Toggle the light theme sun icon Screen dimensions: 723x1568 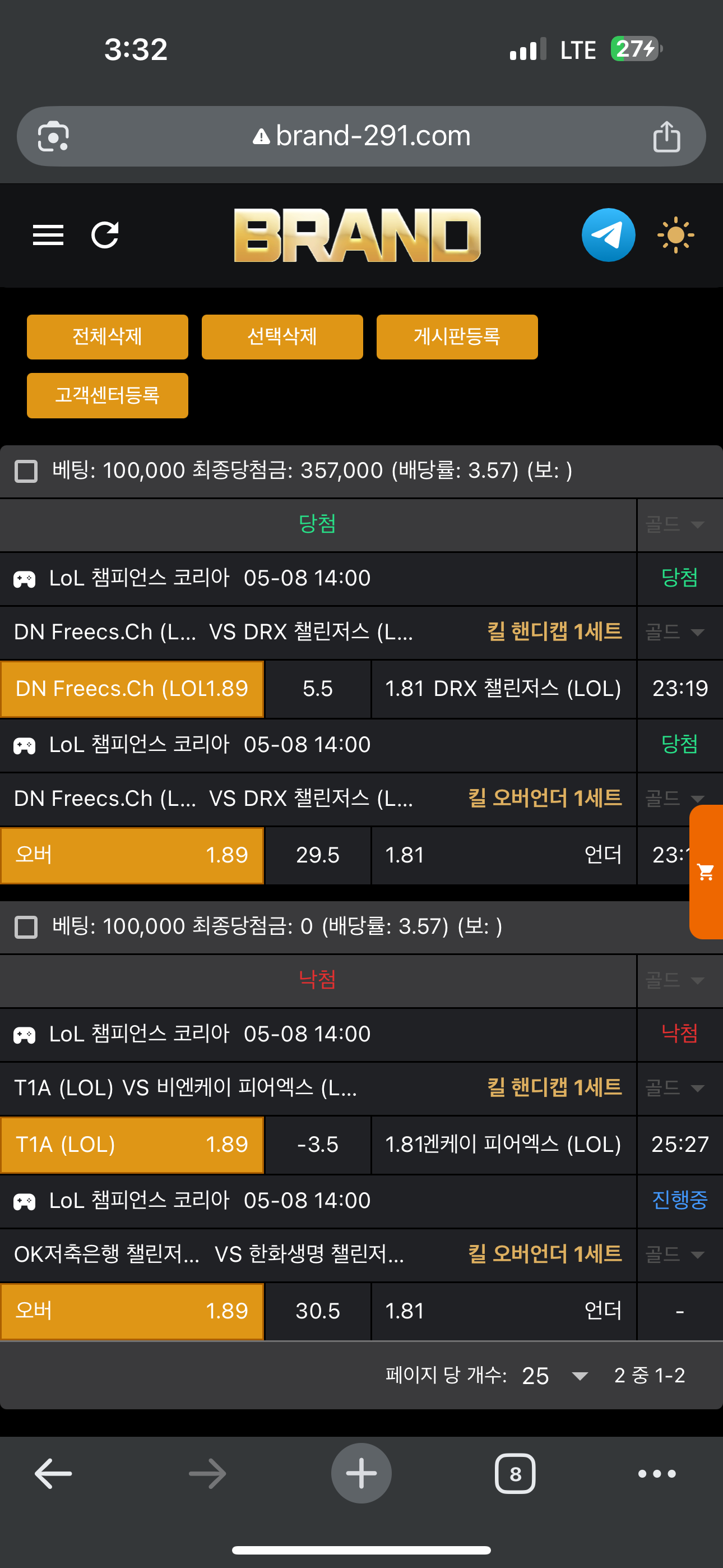pos(675,235)
